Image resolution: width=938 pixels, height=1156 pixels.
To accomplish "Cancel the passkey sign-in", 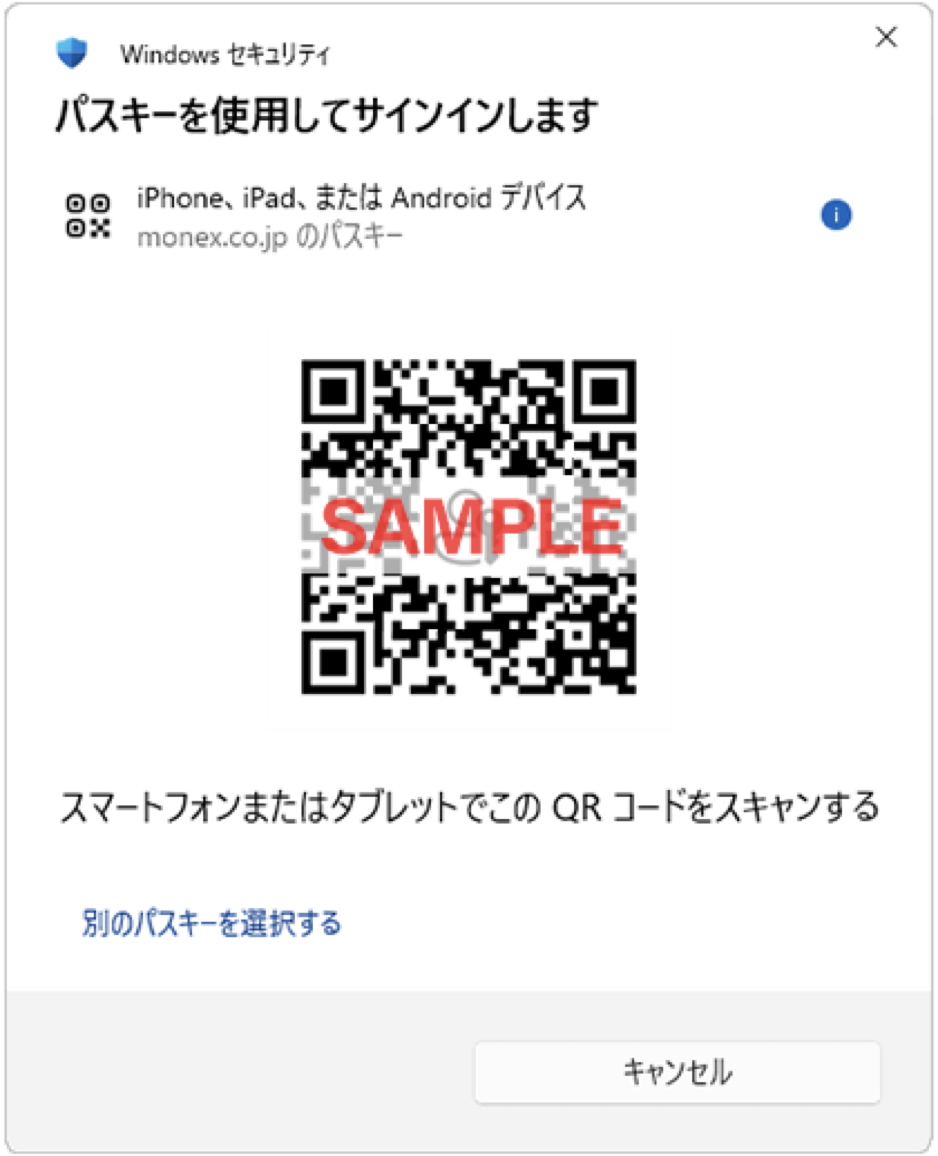I will pyautogui.click(x=677, y=1072).
